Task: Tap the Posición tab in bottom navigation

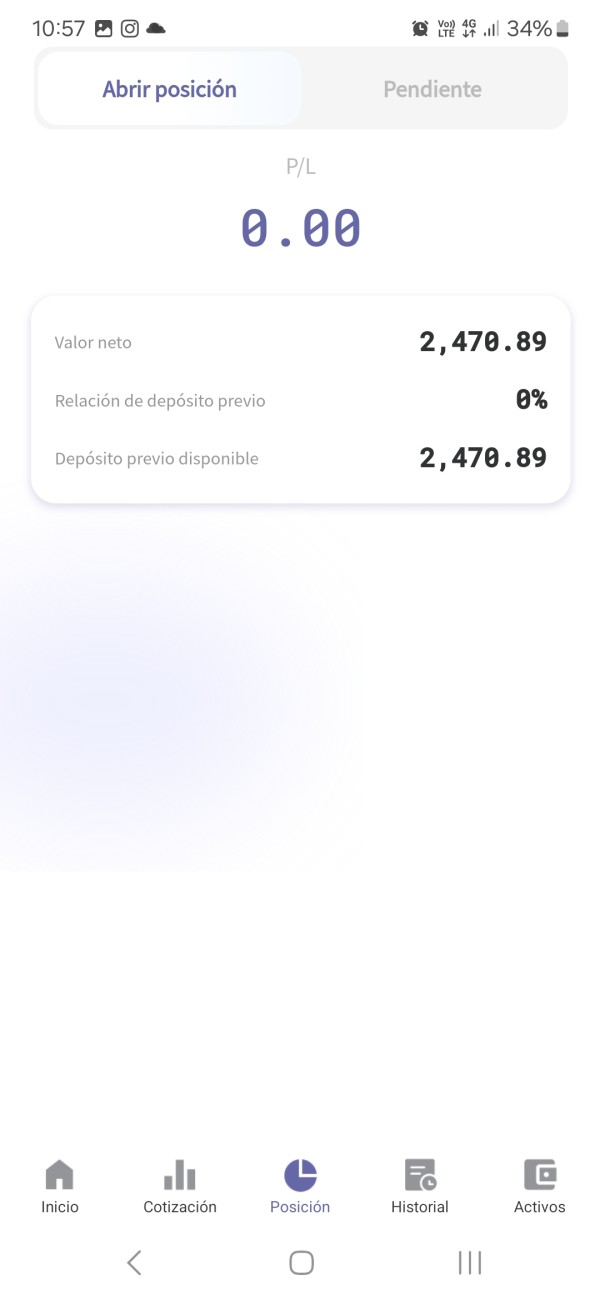Action: tap(300, 1187)
